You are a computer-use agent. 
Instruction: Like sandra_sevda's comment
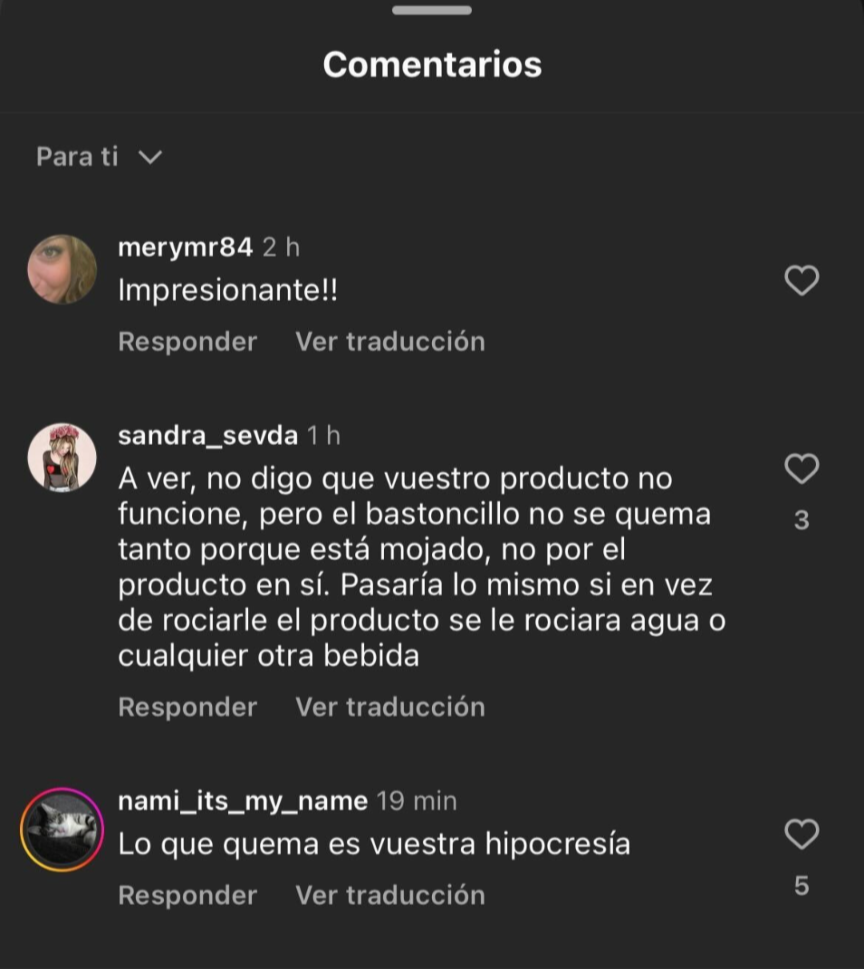[x=801, y=468]
